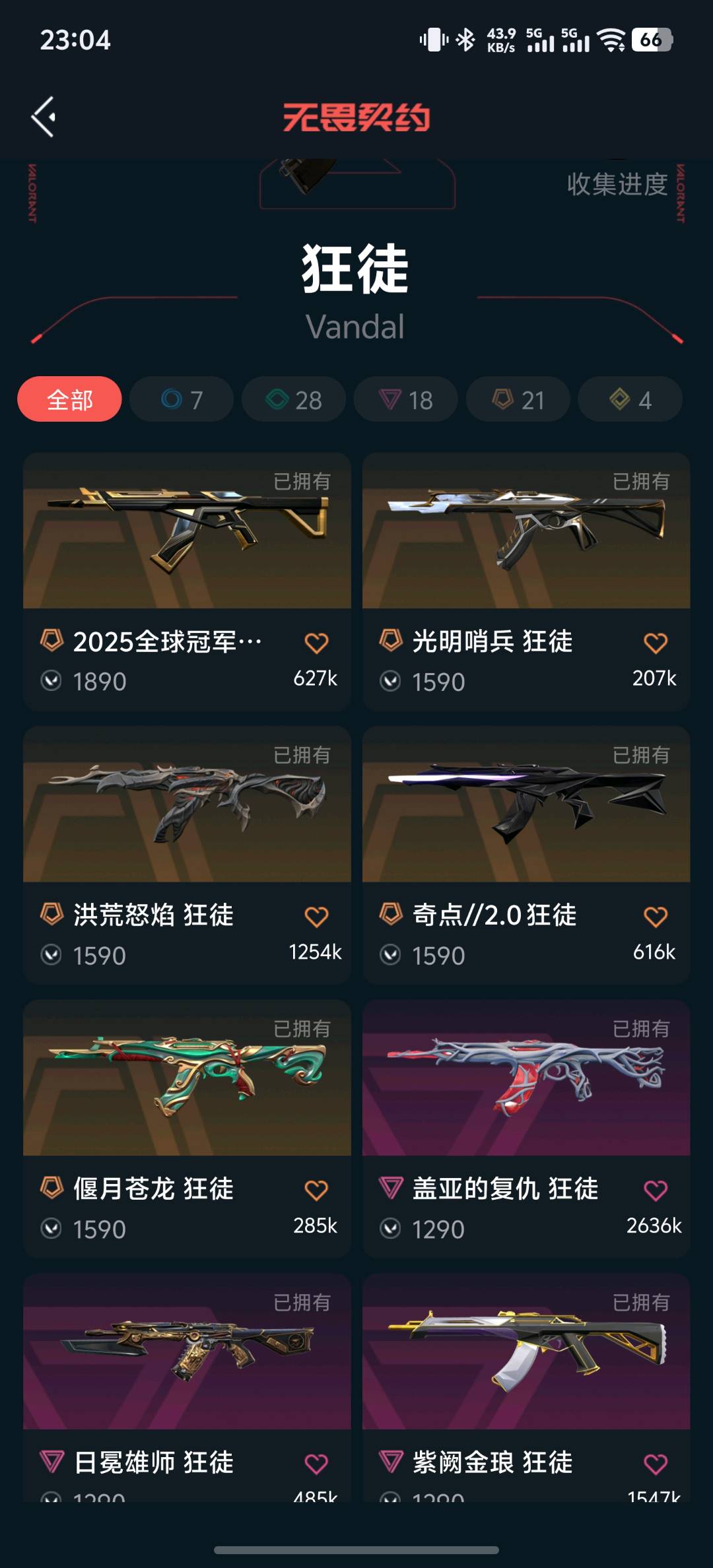Like the 2025全球冠军 skin with heart icon
The height and width of the screenshot is (1568, 713).
click(x=316, y=643)
